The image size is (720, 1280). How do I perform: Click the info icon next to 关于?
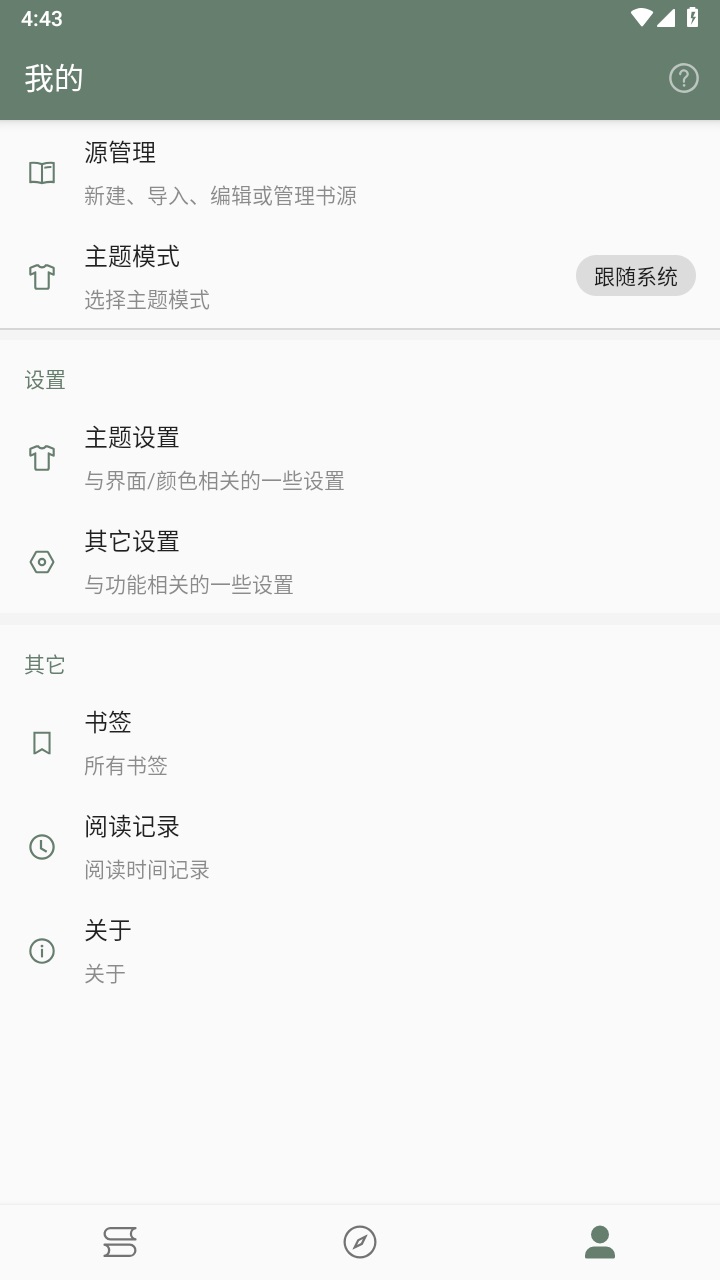41,950
